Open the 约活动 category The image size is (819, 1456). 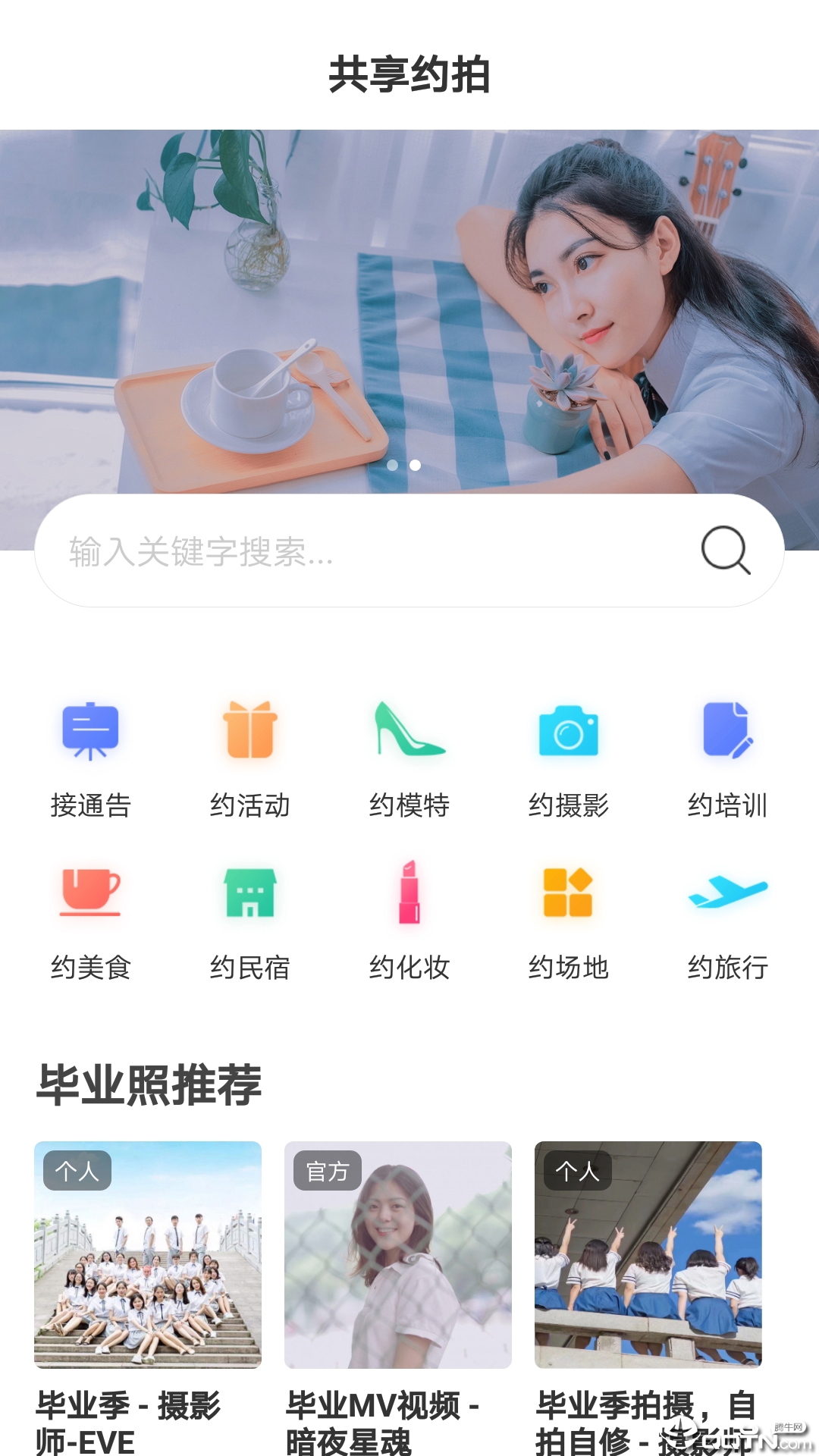tap(249, 759)
